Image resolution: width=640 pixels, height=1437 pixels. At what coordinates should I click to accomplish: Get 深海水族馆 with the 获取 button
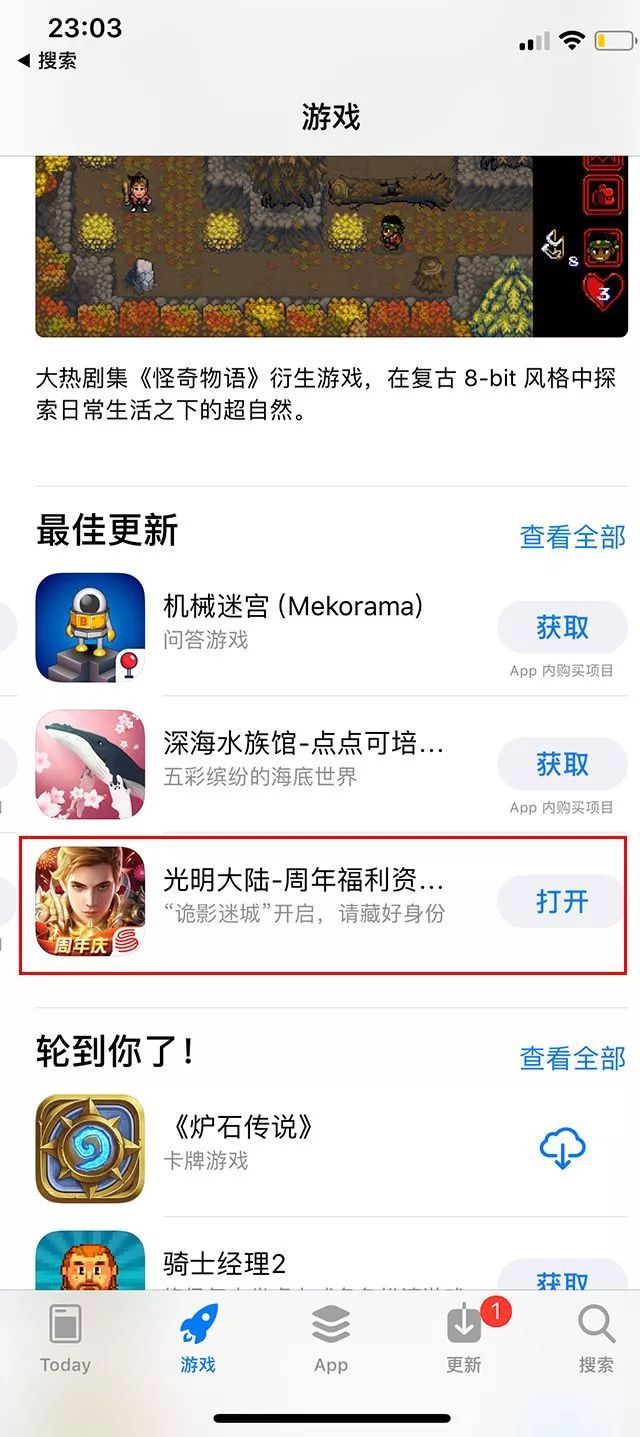click(562, 765)
